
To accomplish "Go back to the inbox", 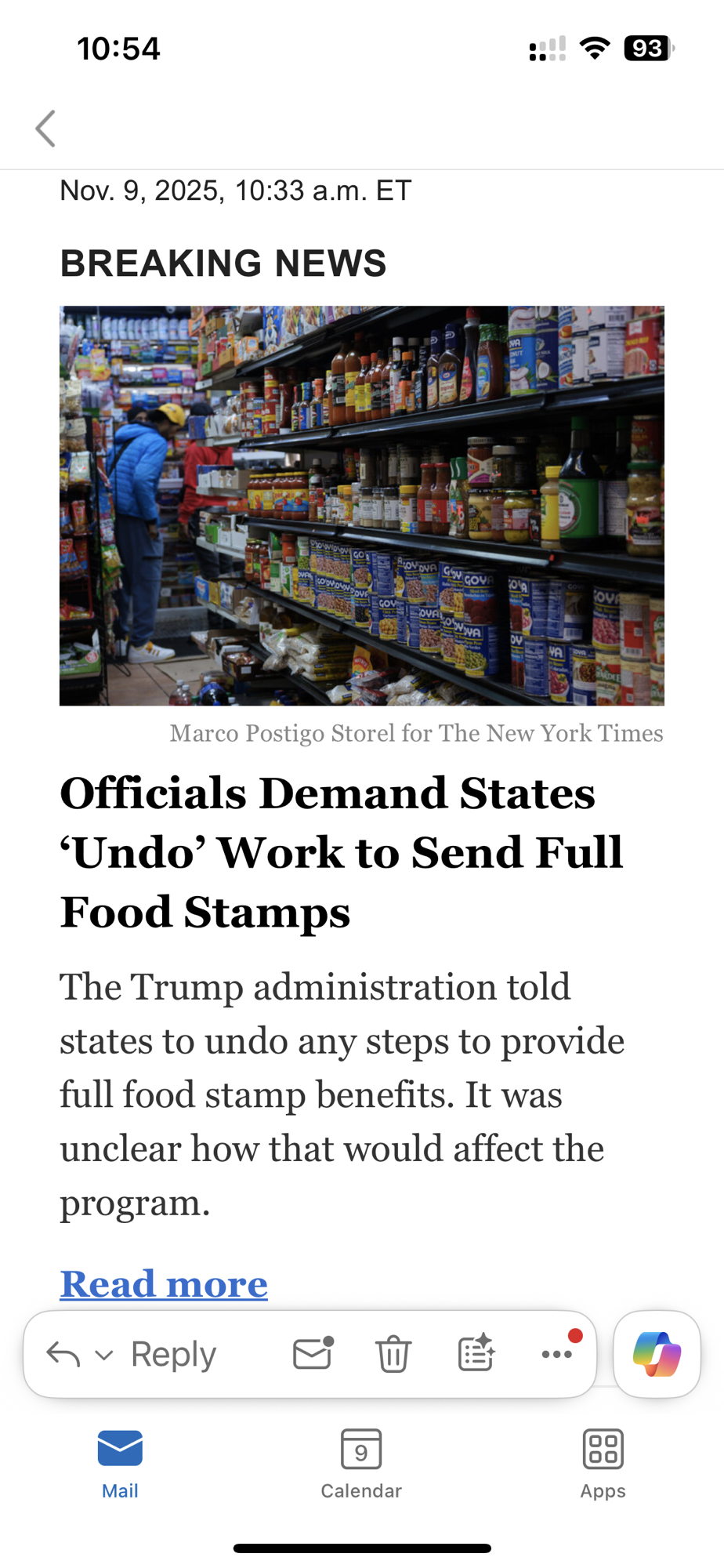I will tap(46, 129).
